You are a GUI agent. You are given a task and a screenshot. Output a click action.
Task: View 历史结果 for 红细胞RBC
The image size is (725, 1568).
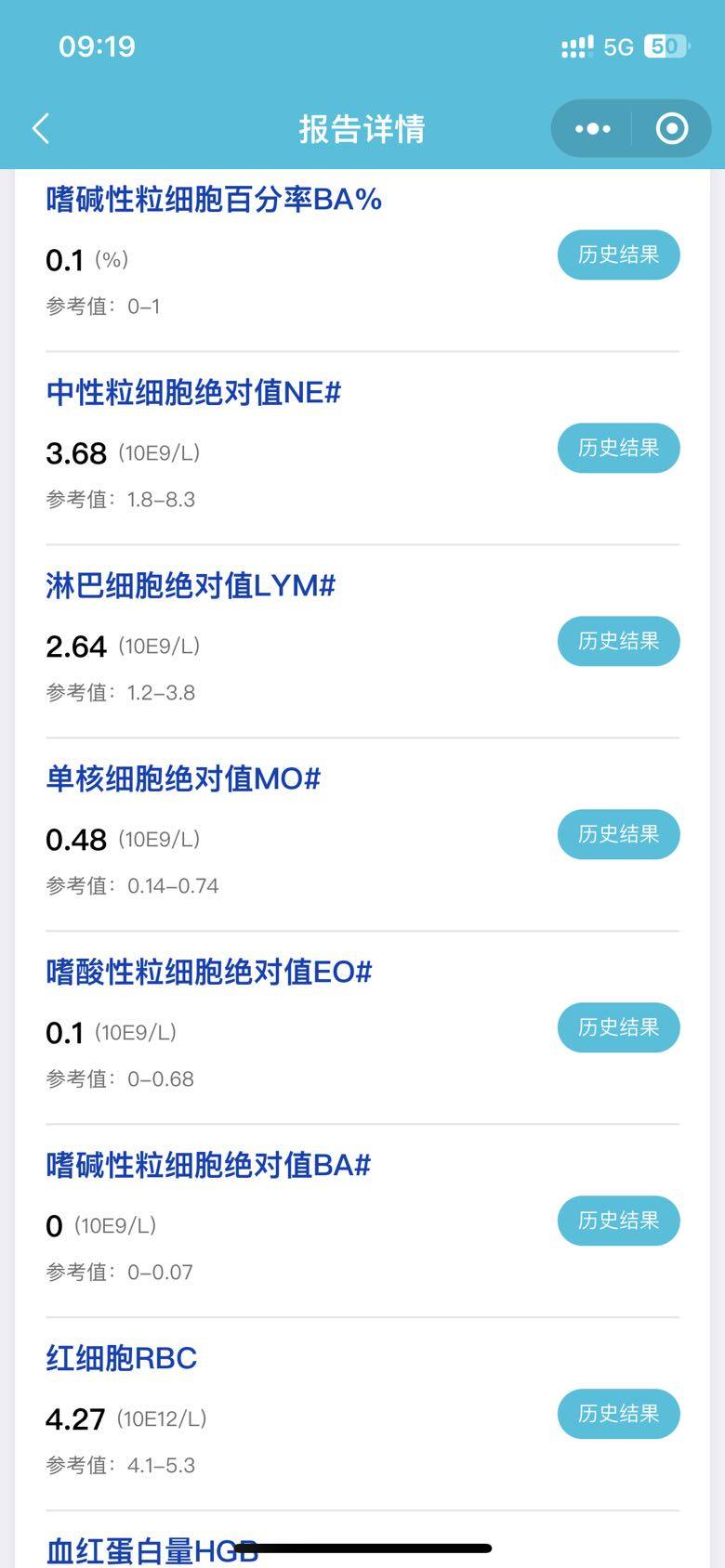tap(618, 1414)
